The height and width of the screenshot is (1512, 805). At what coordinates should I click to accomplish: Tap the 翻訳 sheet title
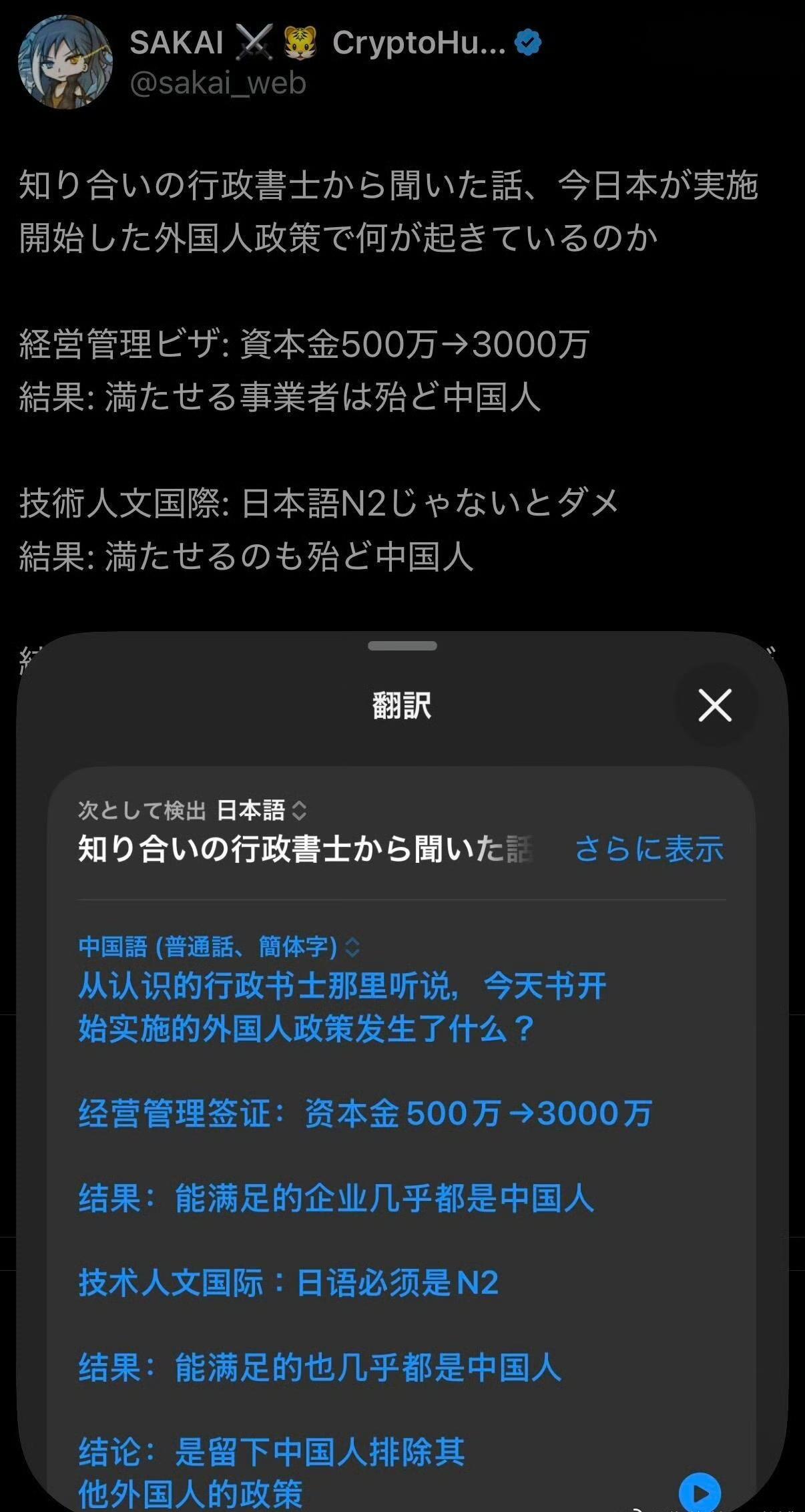[x=402, y=706]
